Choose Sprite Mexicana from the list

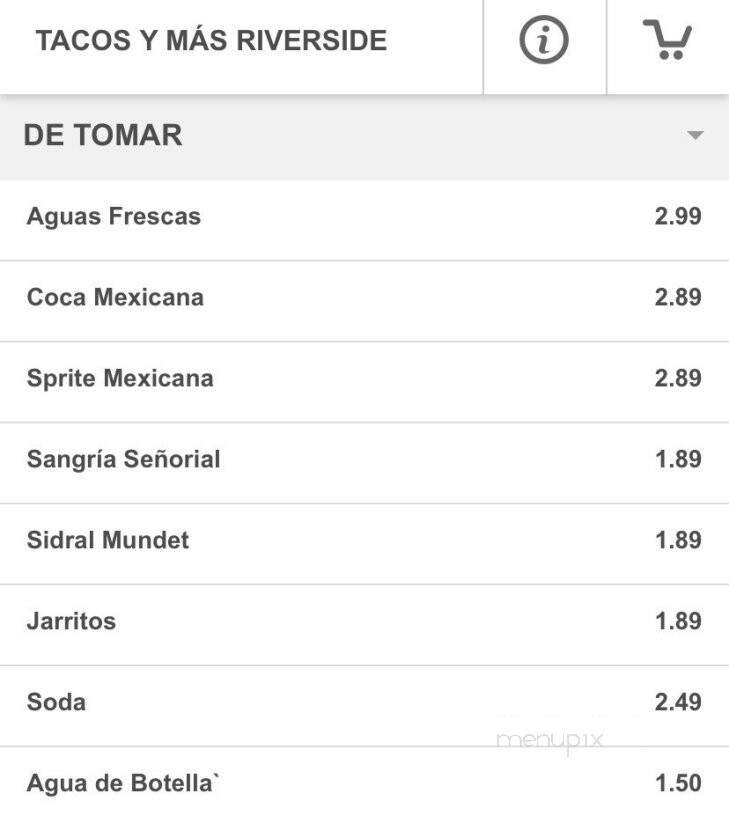coord(117,378)
